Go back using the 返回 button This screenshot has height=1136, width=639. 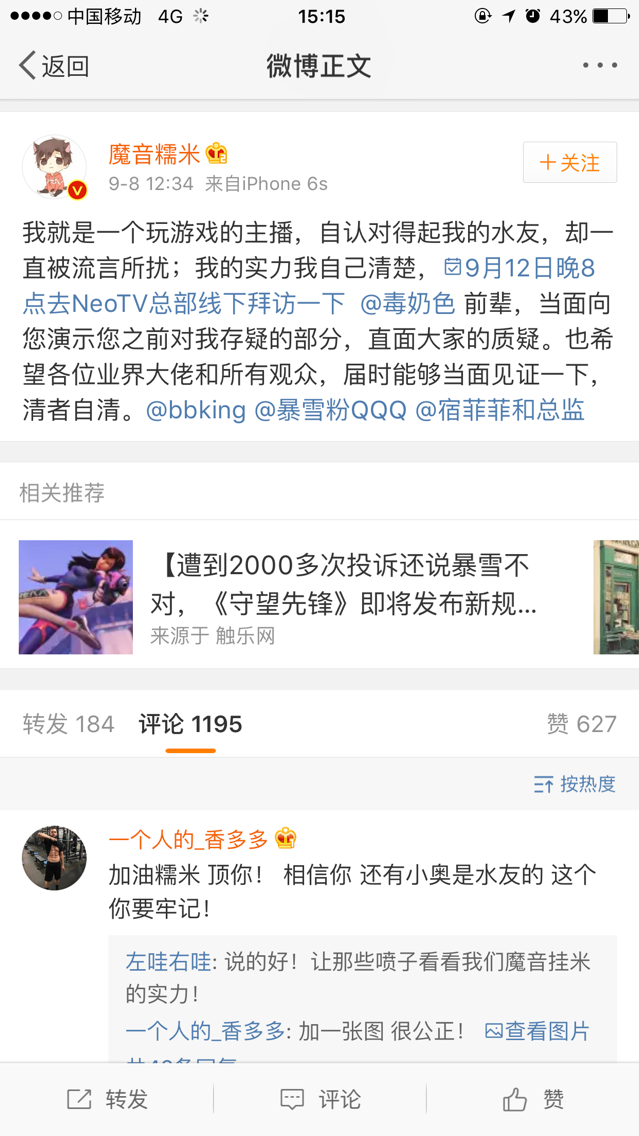coord(55,66)
